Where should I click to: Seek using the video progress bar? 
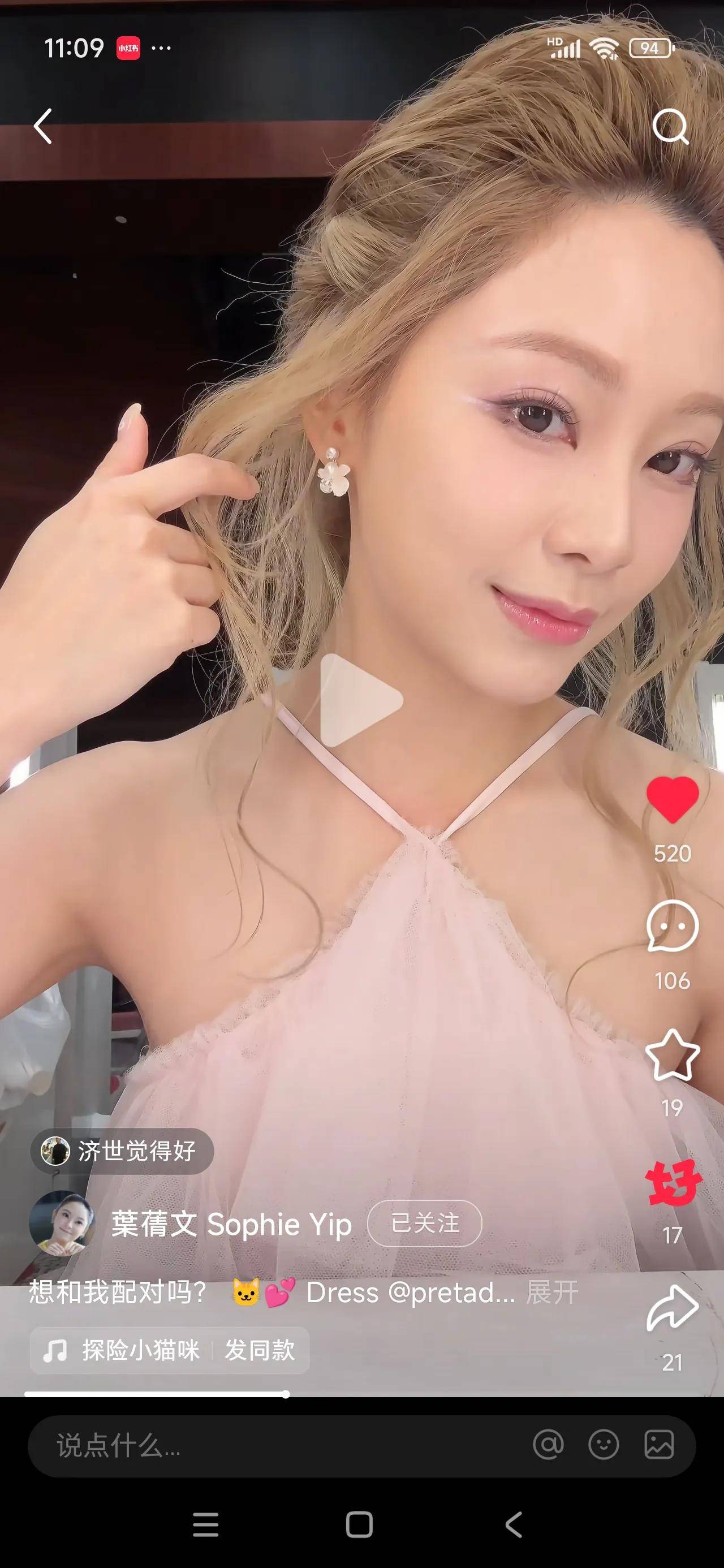pyautogui.click(x=286, y=1394)
